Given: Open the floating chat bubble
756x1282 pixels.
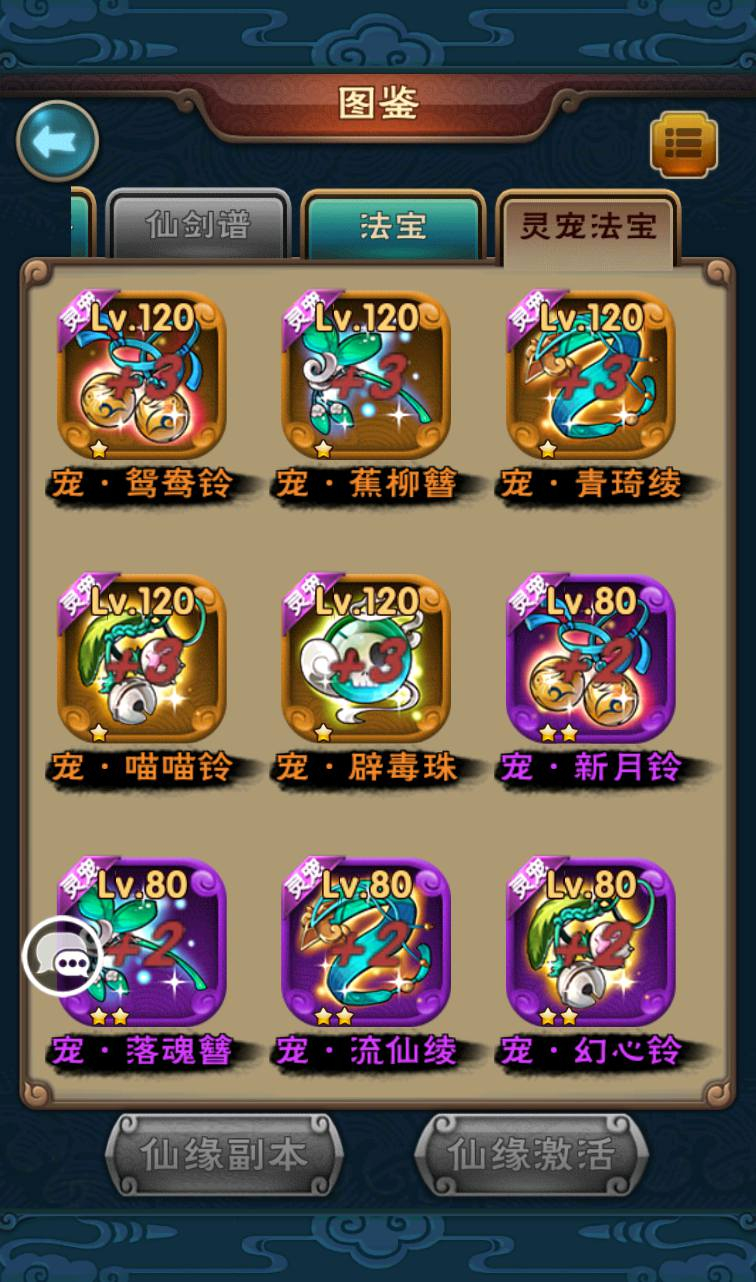Looking at the screenshot, I should pos(62,956).
